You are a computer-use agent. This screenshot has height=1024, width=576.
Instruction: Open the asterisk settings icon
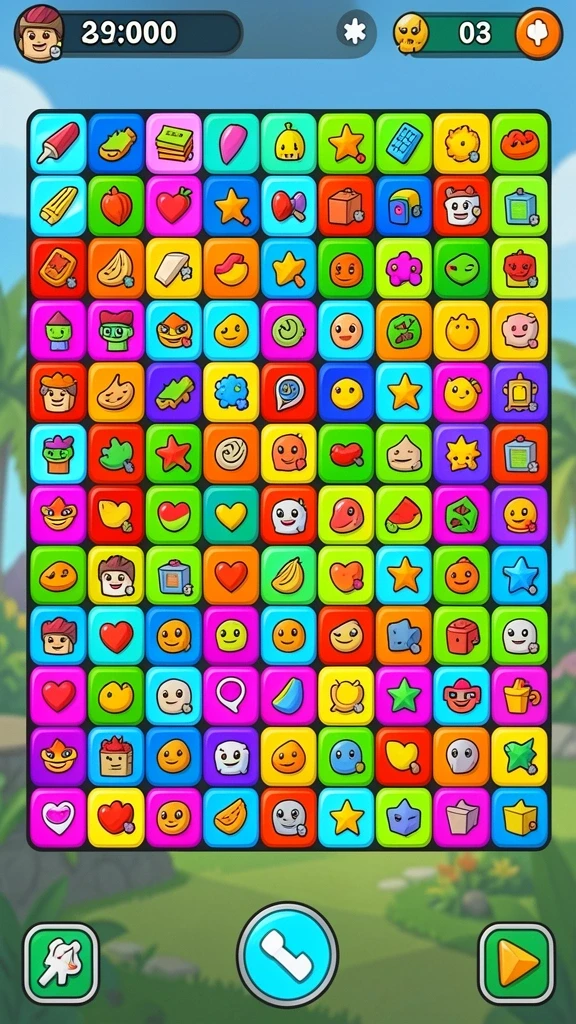356,32
